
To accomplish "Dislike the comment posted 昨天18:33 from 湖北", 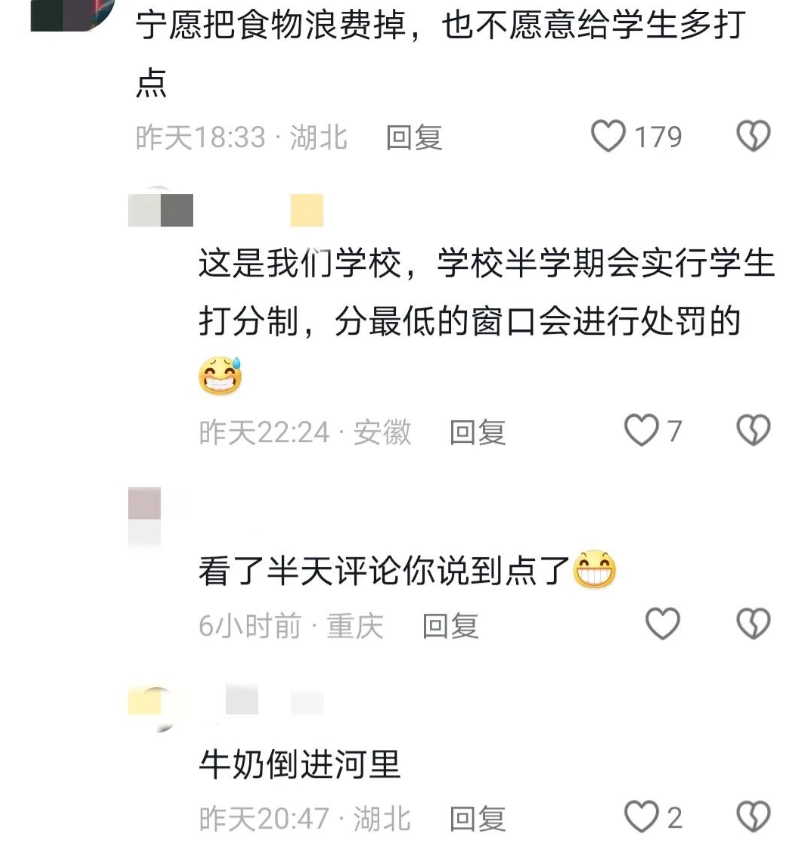I will tap(753, 136).
